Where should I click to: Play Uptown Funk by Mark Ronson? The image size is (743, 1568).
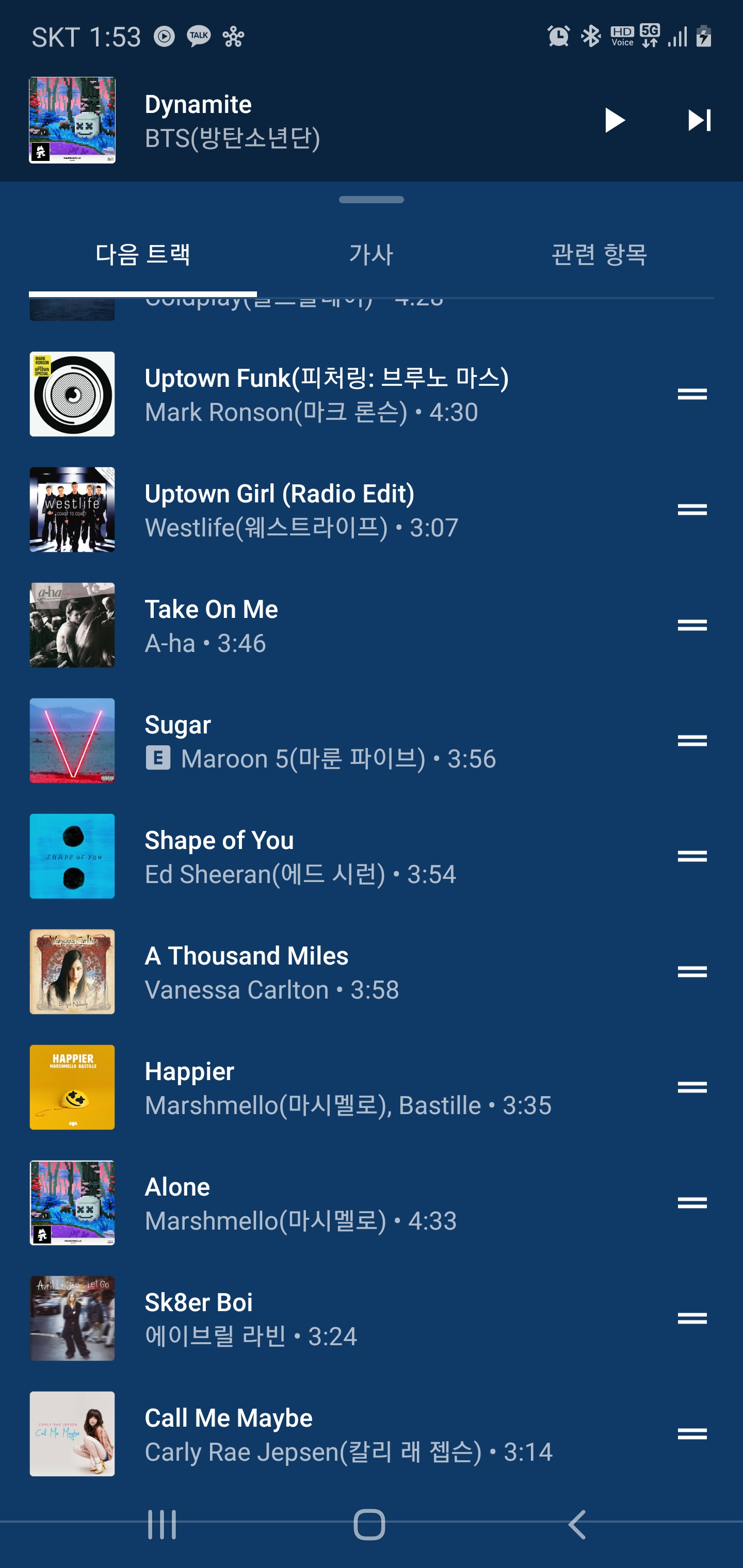327,395
